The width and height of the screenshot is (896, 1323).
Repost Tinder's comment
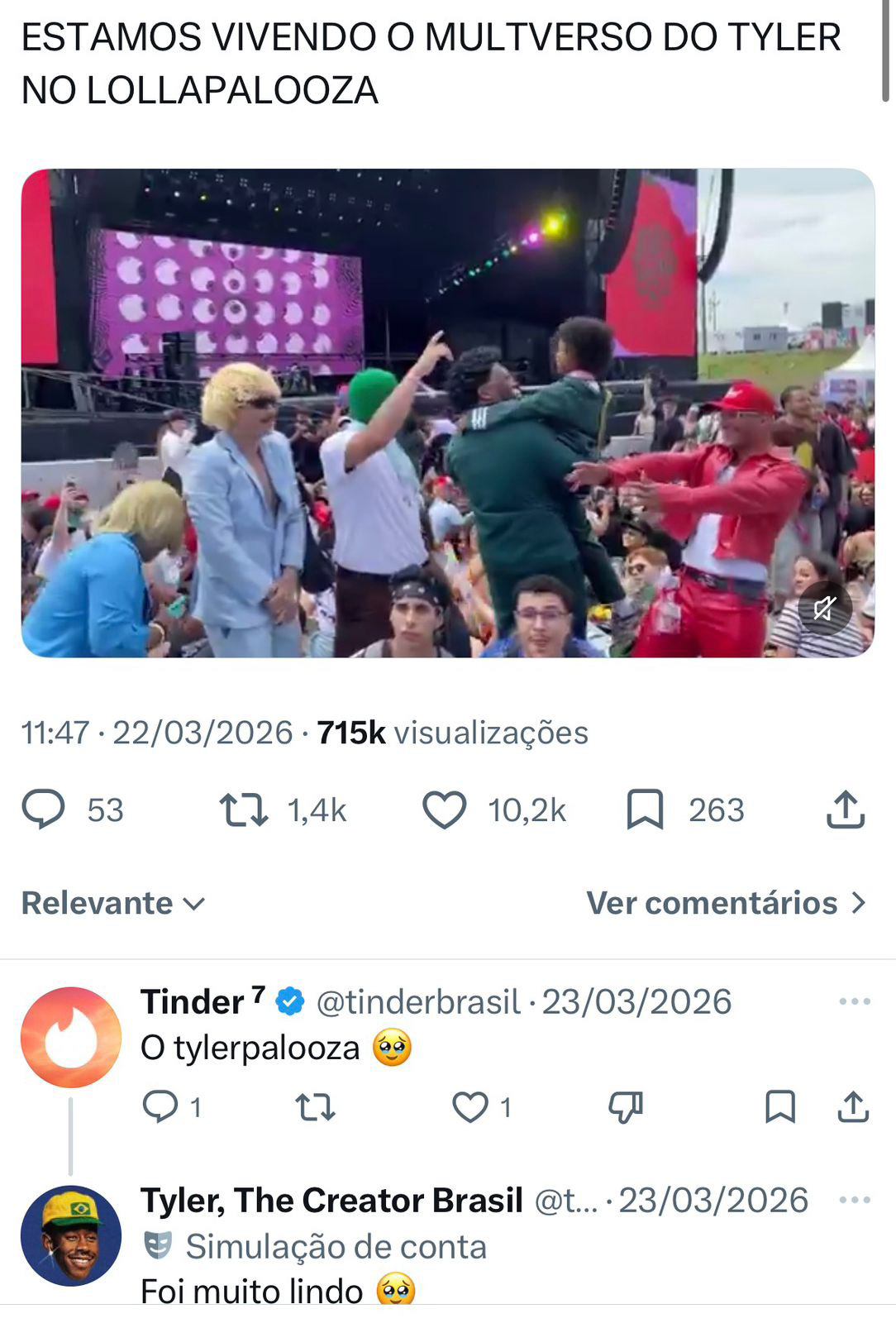[316, 1106]
